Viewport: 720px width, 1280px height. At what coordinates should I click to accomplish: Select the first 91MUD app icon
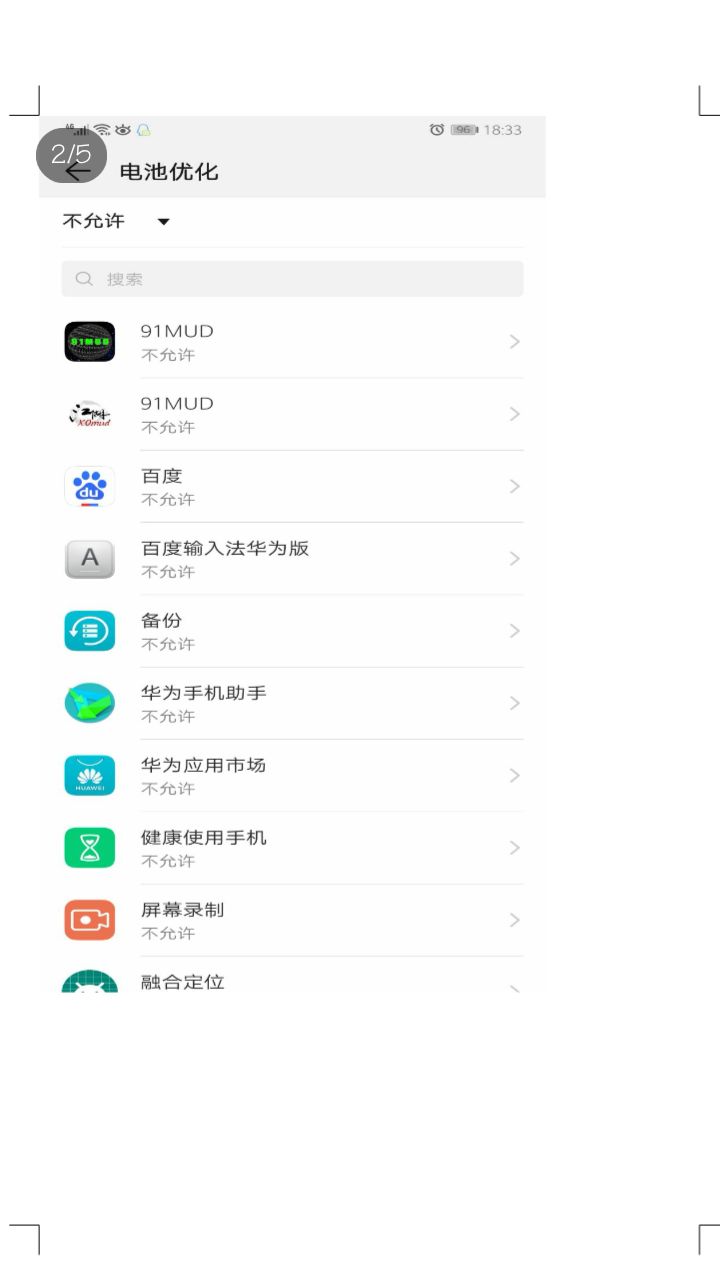tap(89, 341)
